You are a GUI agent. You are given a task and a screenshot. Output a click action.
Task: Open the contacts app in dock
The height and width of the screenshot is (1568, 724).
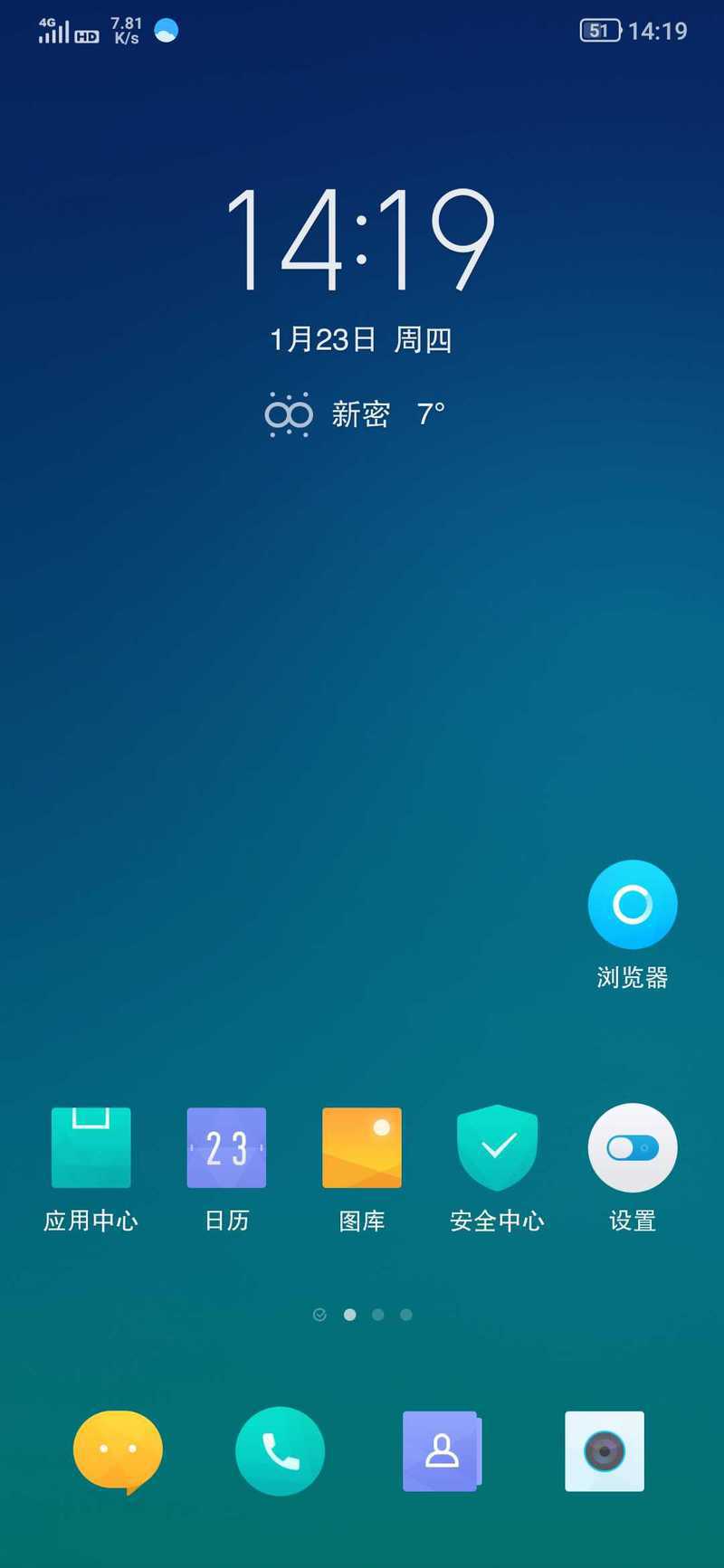click(x=442, y=1451)
